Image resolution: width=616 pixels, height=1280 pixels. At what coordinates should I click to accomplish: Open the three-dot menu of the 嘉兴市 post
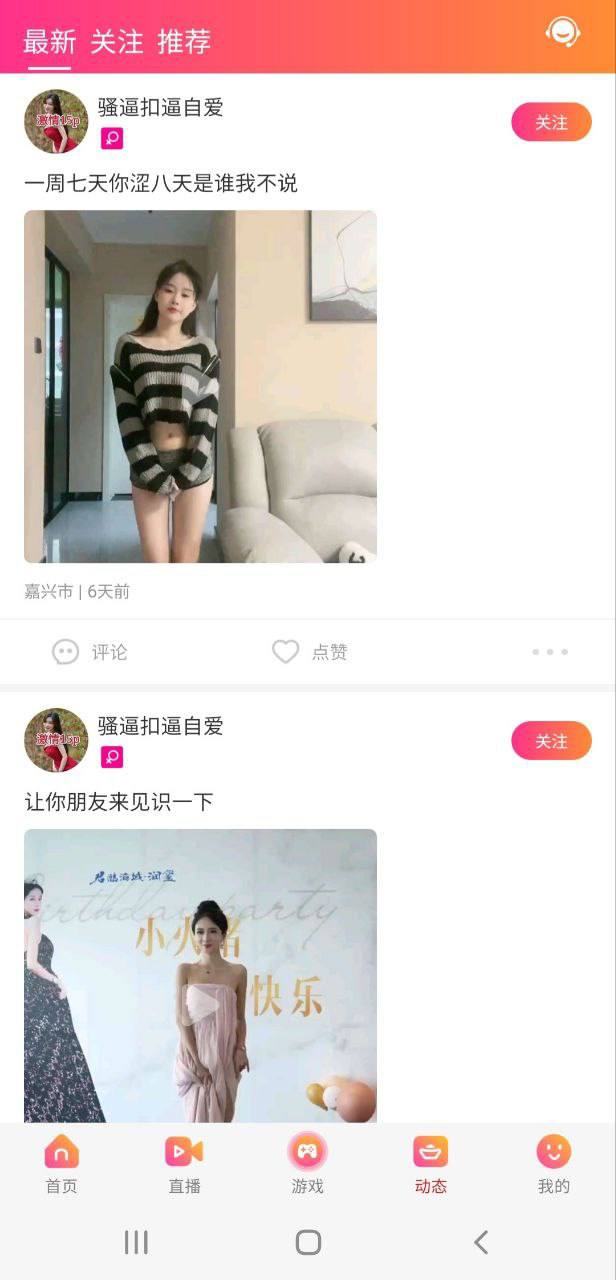[x=550, y=652]
